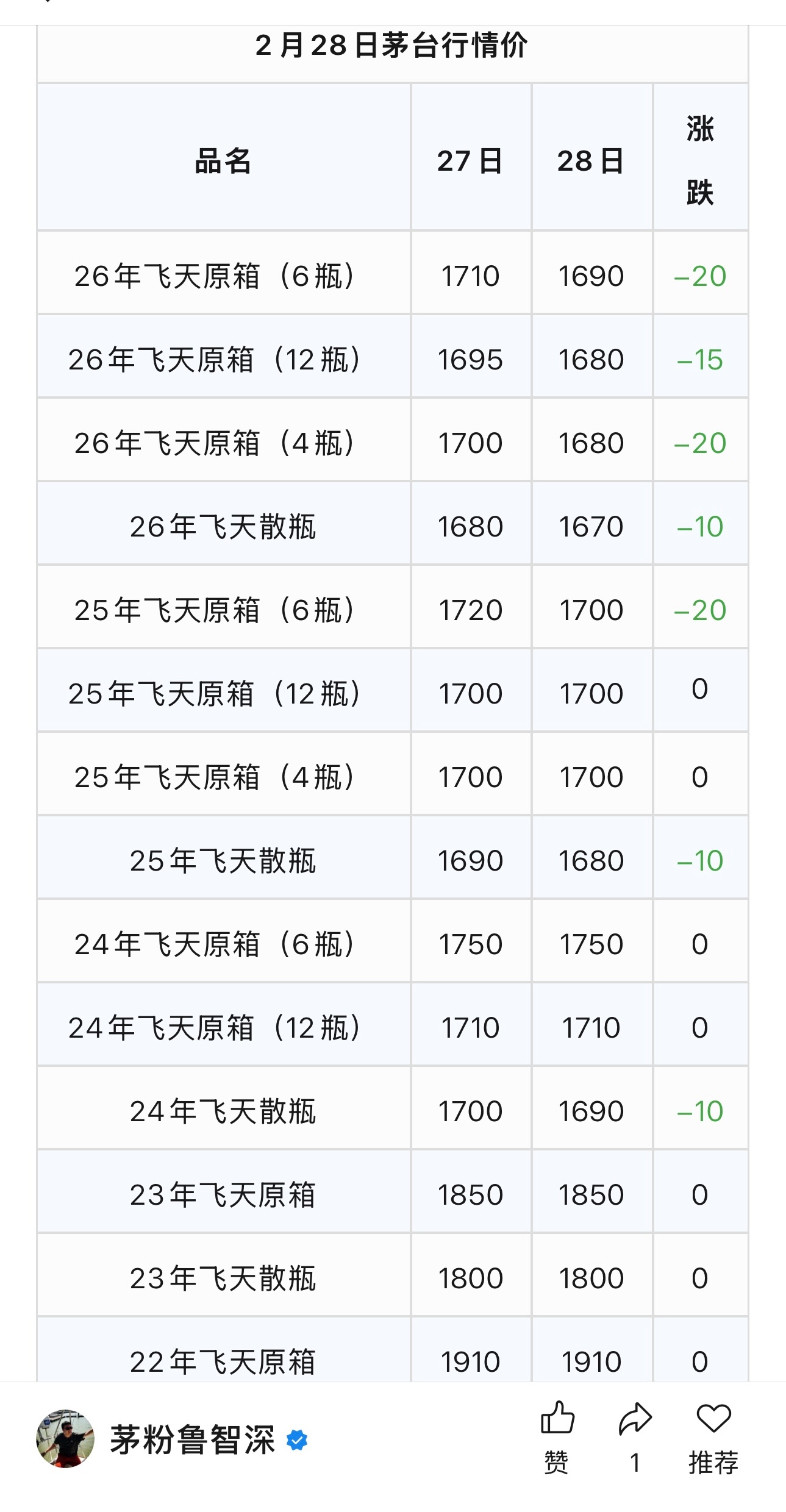786x1512 pixels.
Task: Click the -20 change for 26年飞天原箱 6瓶
Action: pos(701,276)
